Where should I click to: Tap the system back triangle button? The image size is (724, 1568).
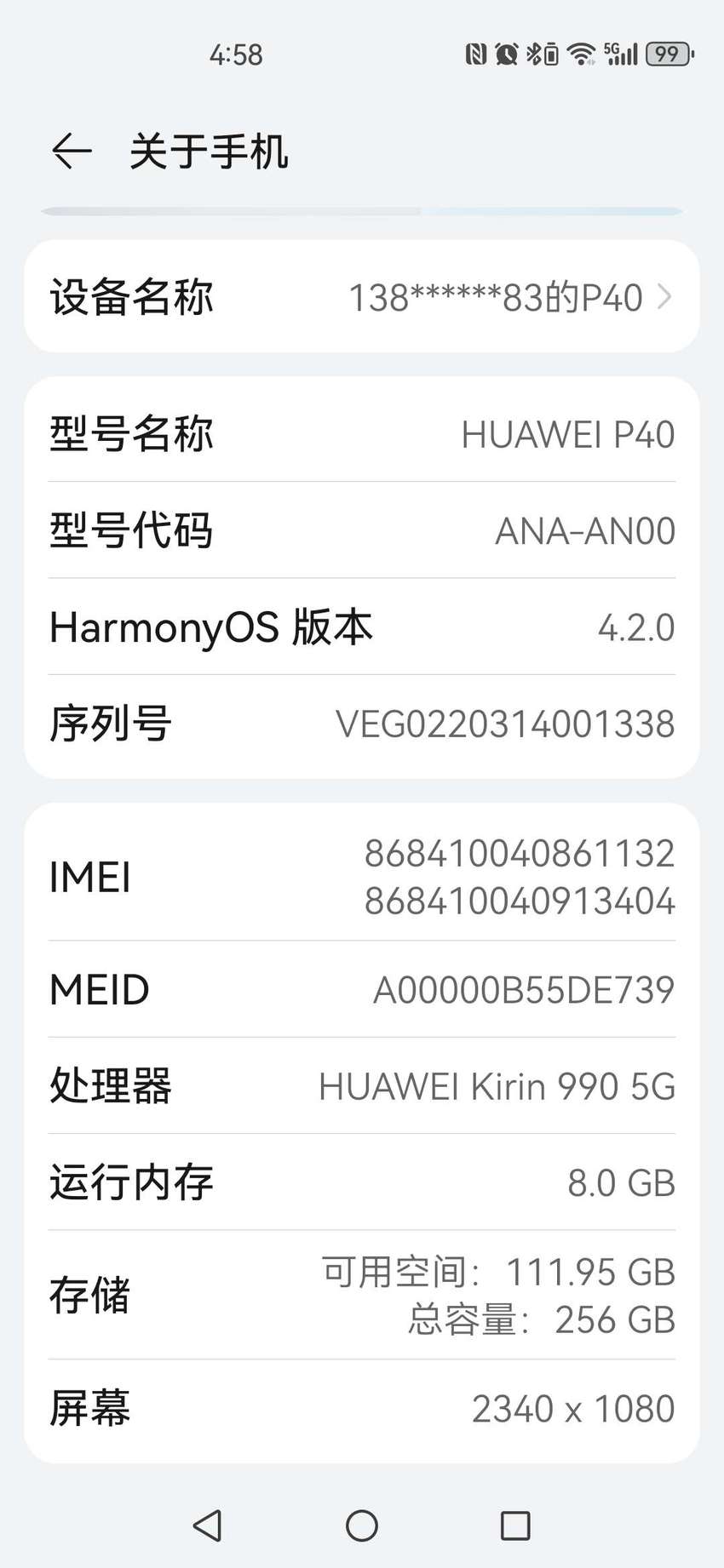pos(208,1525)
